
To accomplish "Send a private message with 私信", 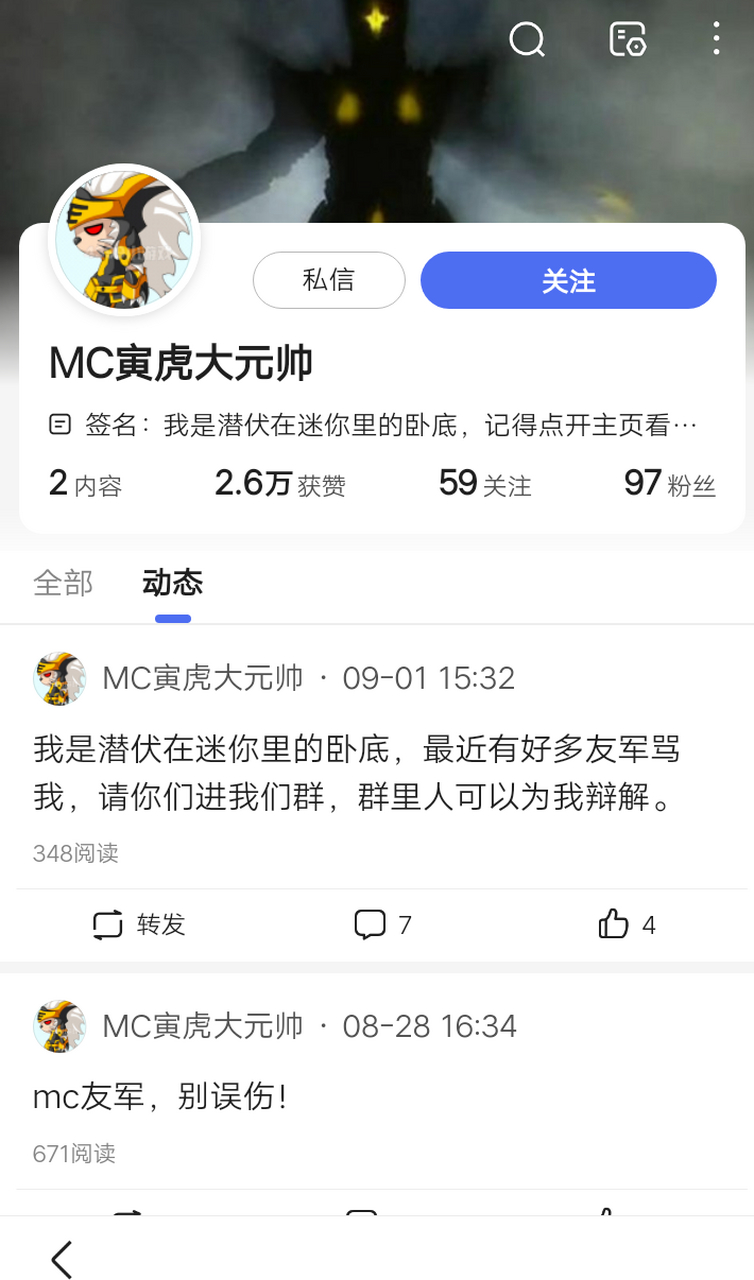I will 329,281.
